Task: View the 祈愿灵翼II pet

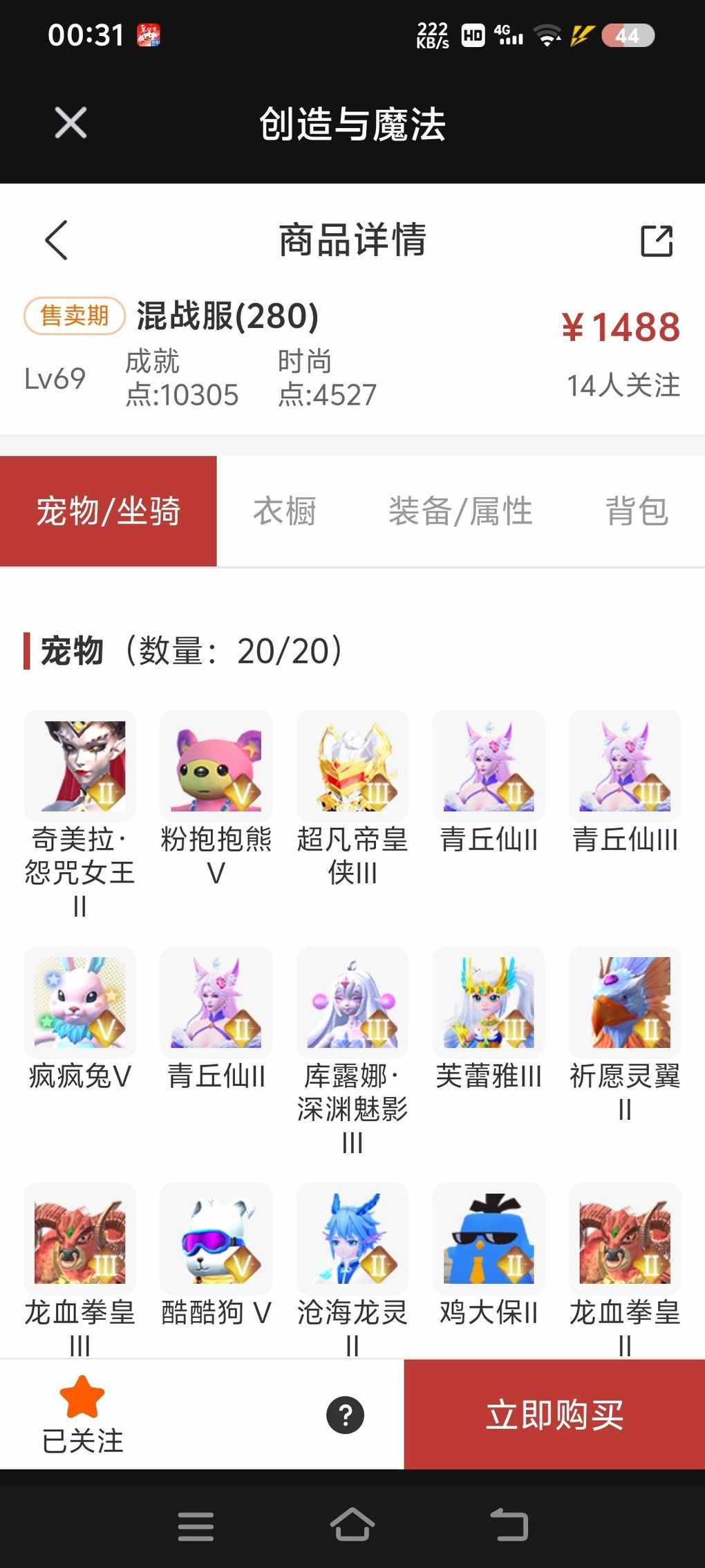Action: pyautogui.click(x=625, y=1002)
